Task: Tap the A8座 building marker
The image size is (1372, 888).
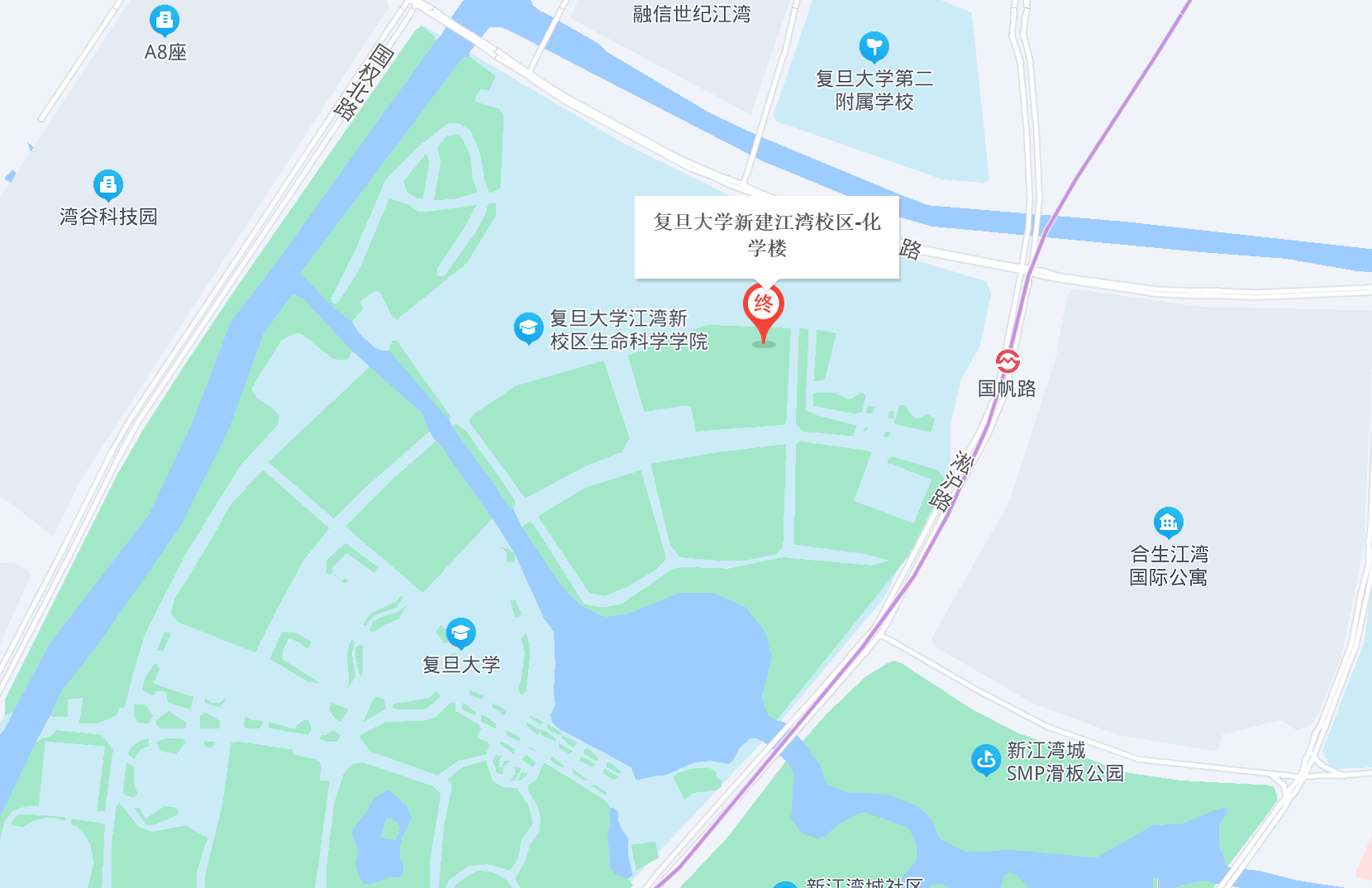Action: tap(164, 21)
